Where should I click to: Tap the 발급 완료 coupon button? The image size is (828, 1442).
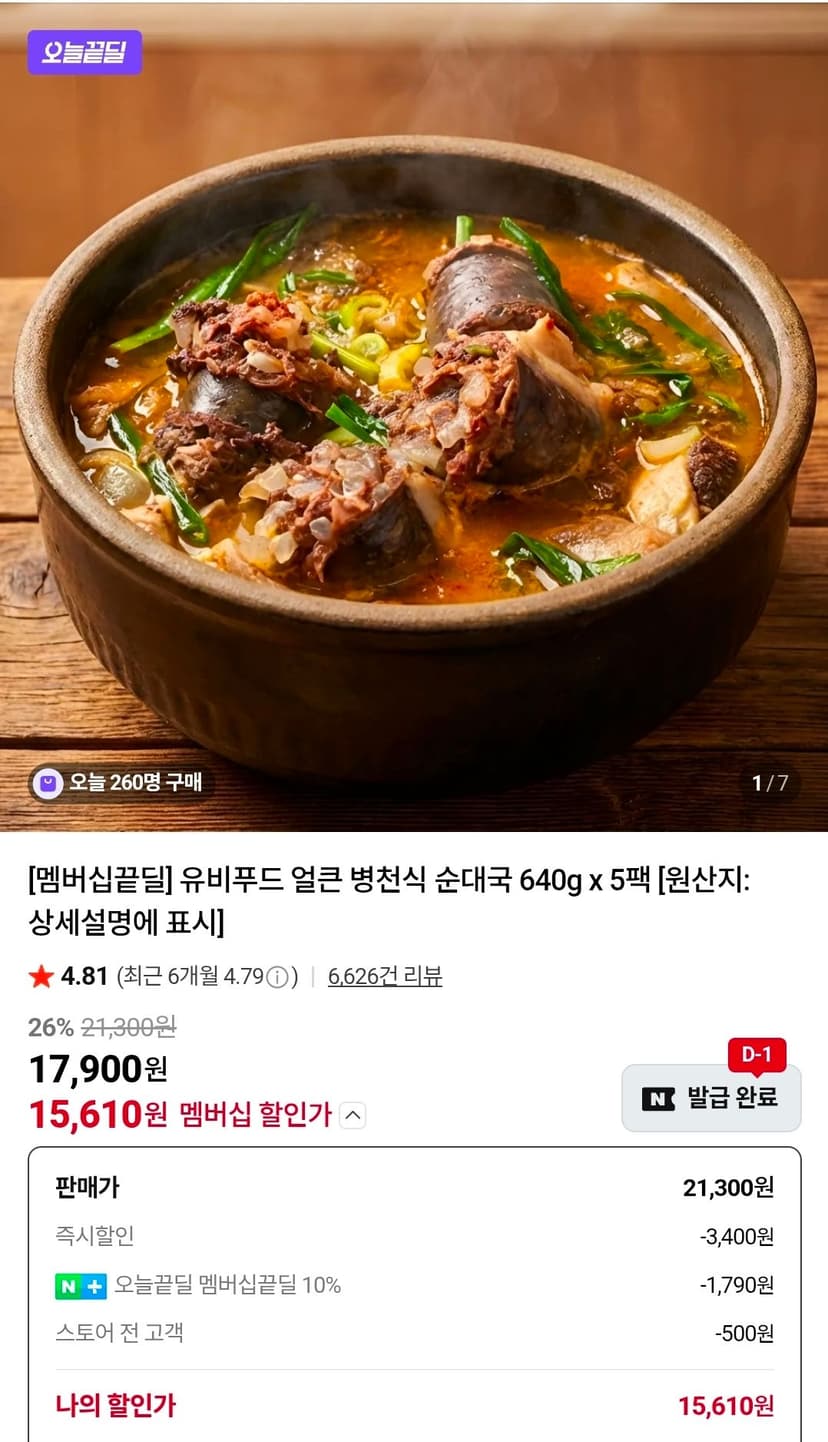711,1098
